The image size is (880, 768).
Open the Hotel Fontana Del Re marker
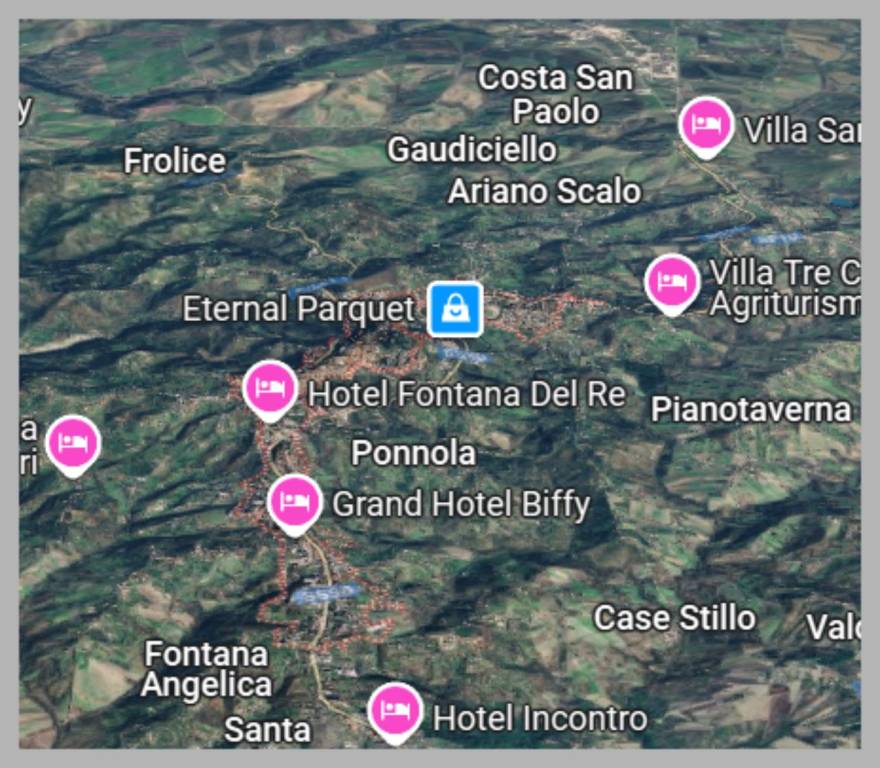click(269, 388)
